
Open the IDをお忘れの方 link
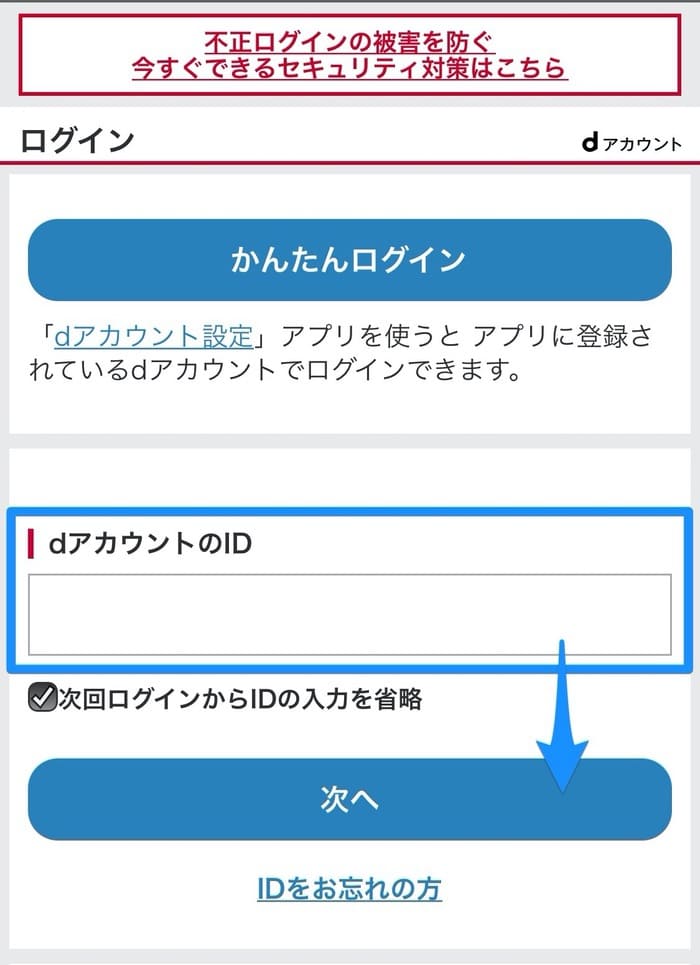(349, 888)
